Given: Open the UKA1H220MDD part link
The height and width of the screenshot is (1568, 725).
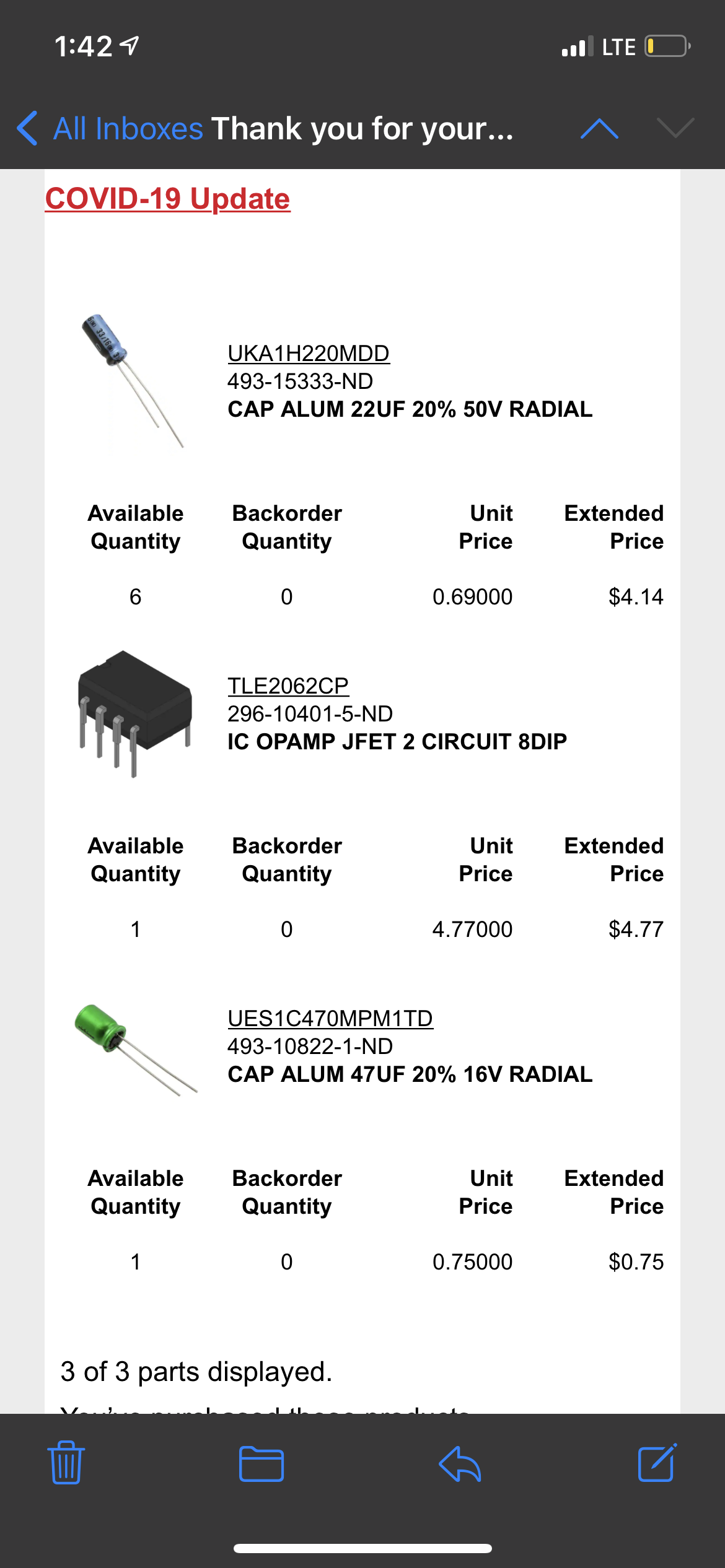Looking at the screenshot, I should [309, 353].
